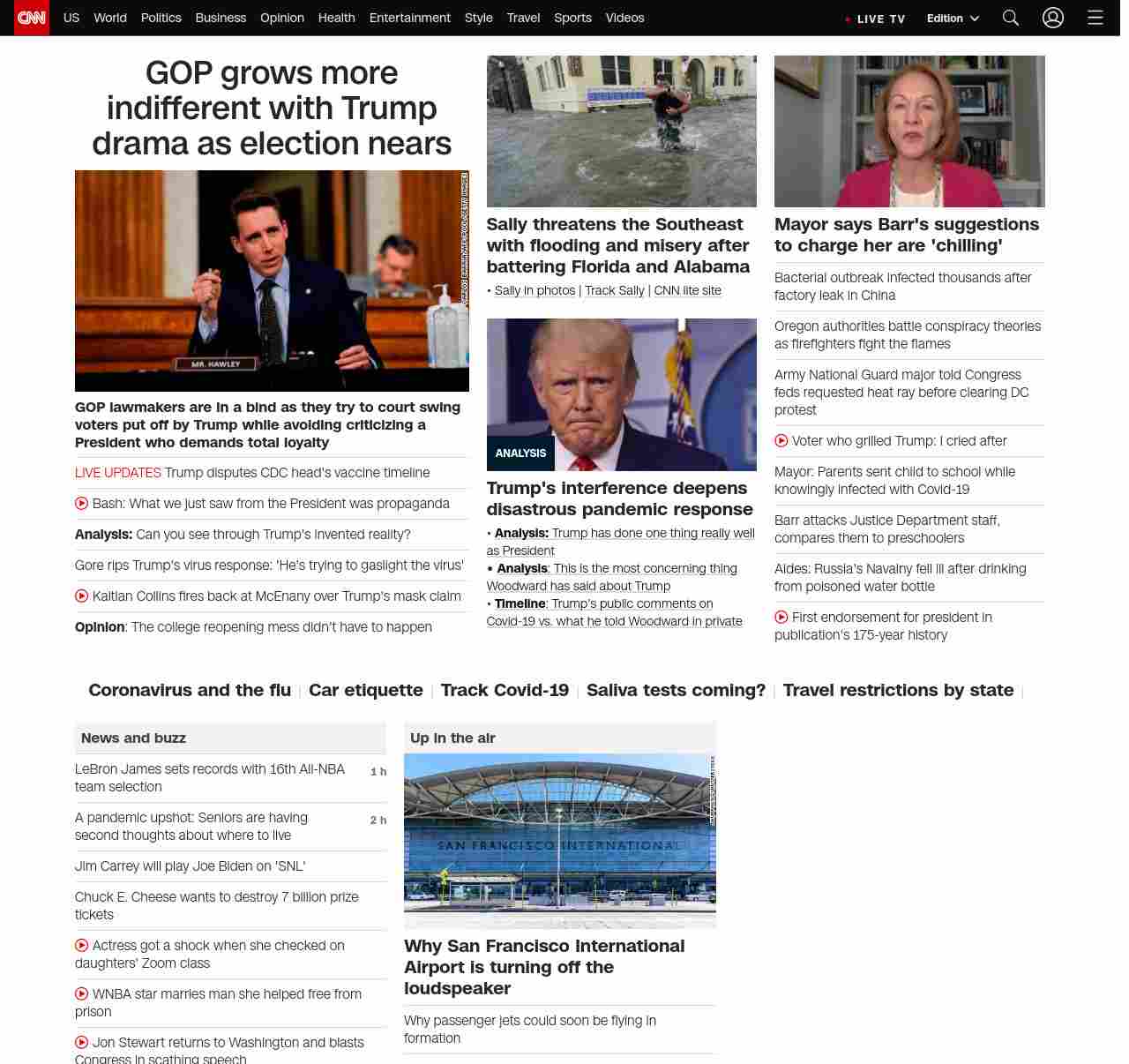Expand the Edition dropdown

pos(953,19)
